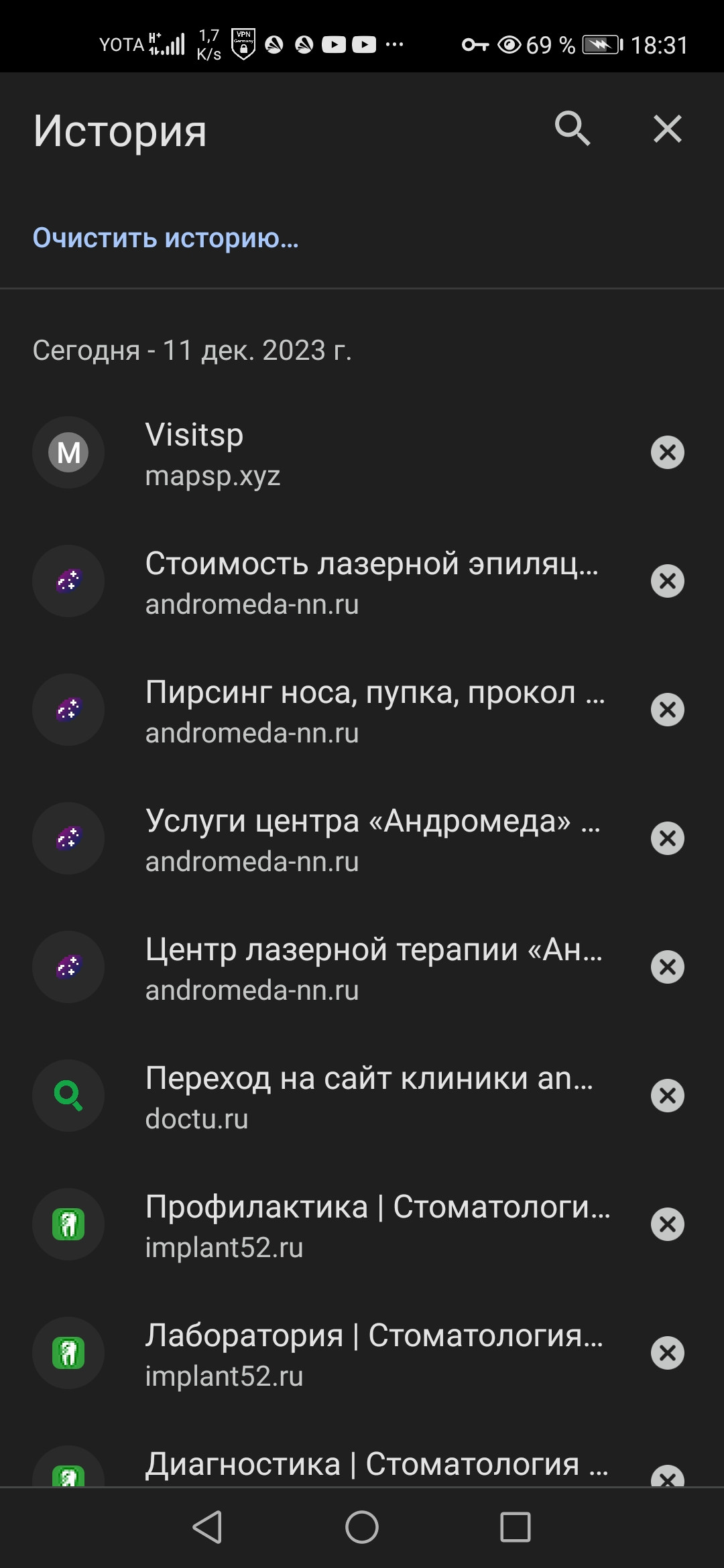Delete the doctu.ru history entry
The width and height of the screenshot is (724, 1568).
pos(667,1096)
